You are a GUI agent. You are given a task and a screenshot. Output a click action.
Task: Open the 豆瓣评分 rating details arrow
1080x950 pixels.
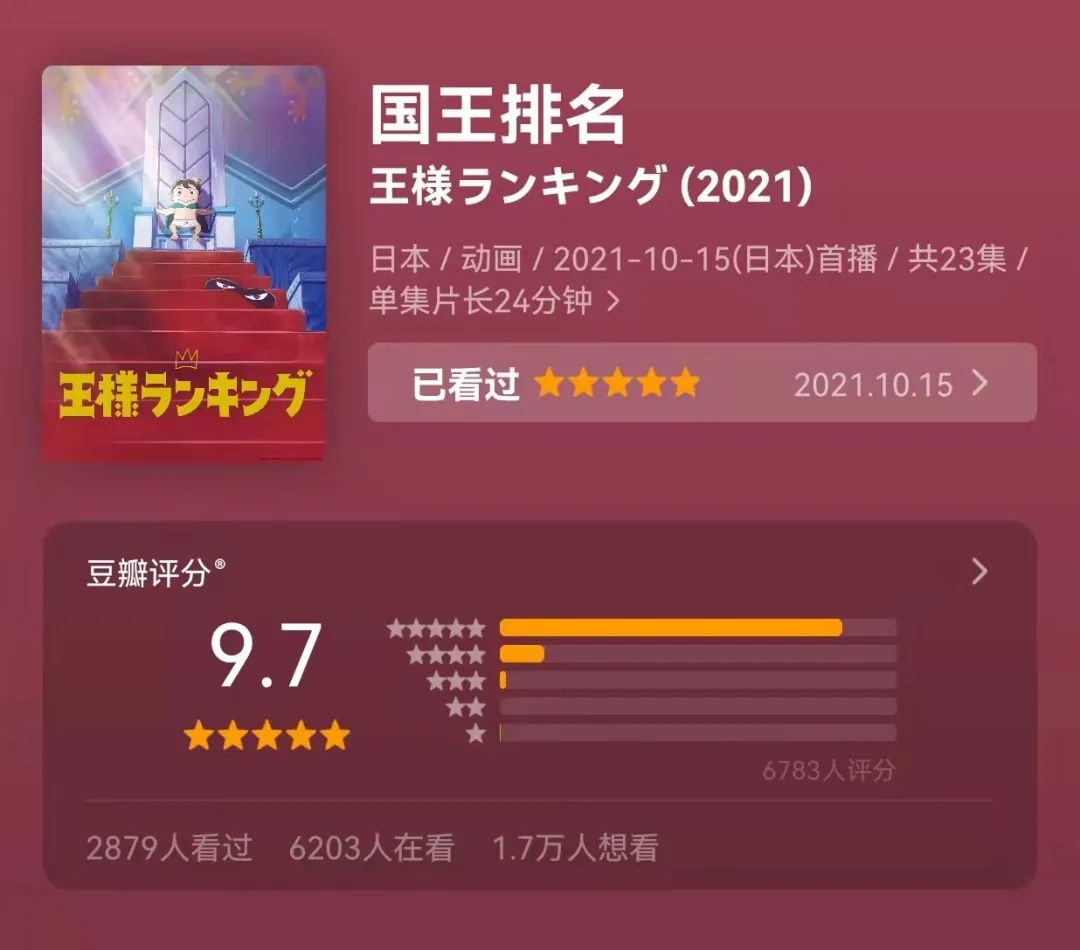pos(979,572)
